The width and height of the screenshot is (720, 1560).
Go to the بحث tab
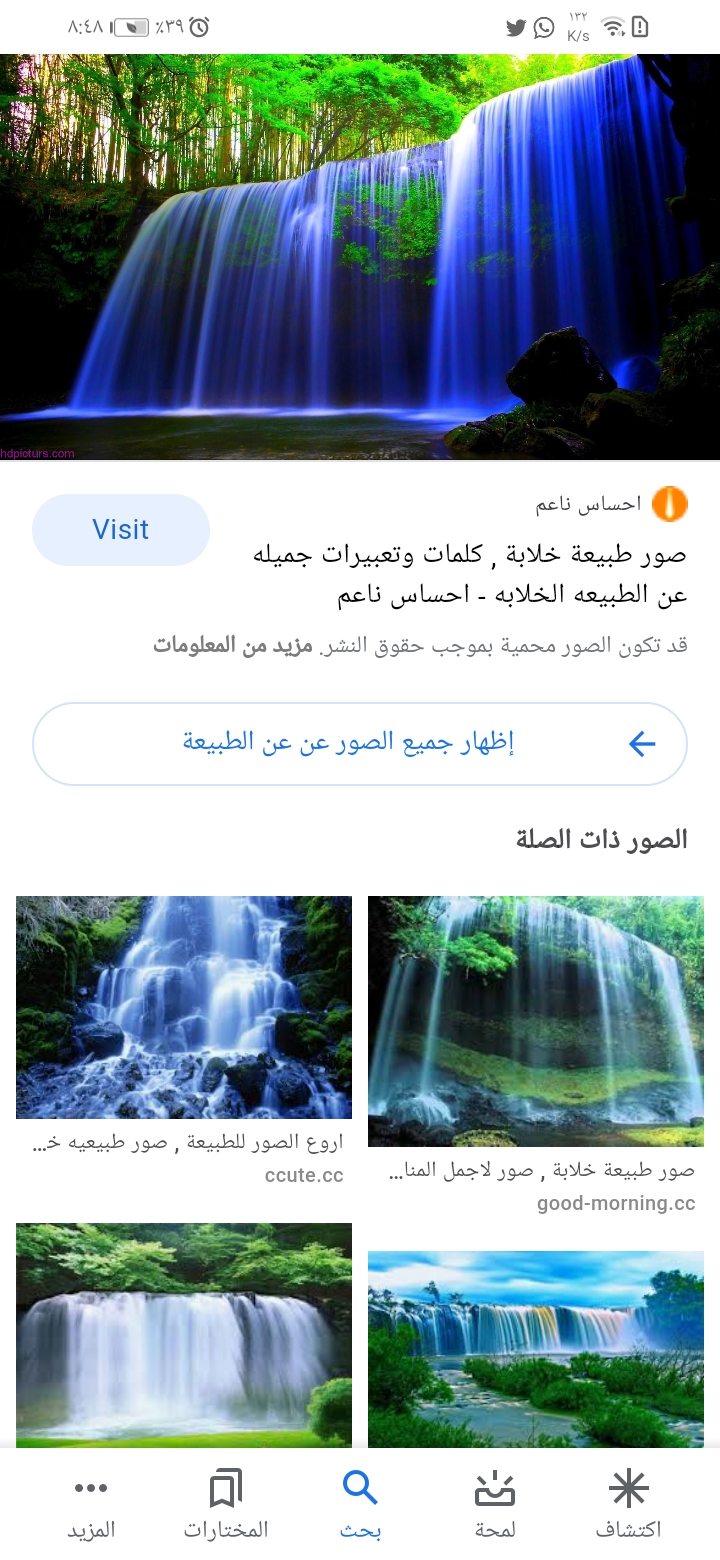360,1504
